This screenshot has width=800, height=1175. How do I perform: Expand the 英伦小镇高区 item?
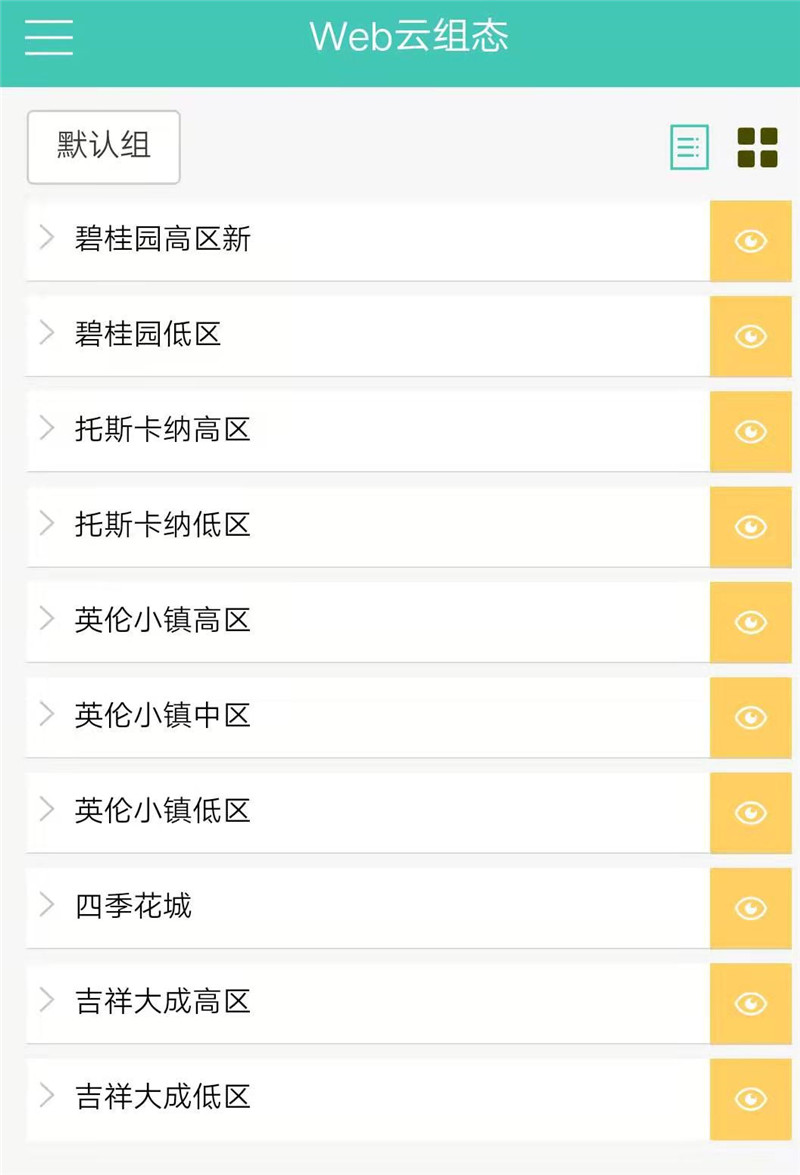(45, 621)
